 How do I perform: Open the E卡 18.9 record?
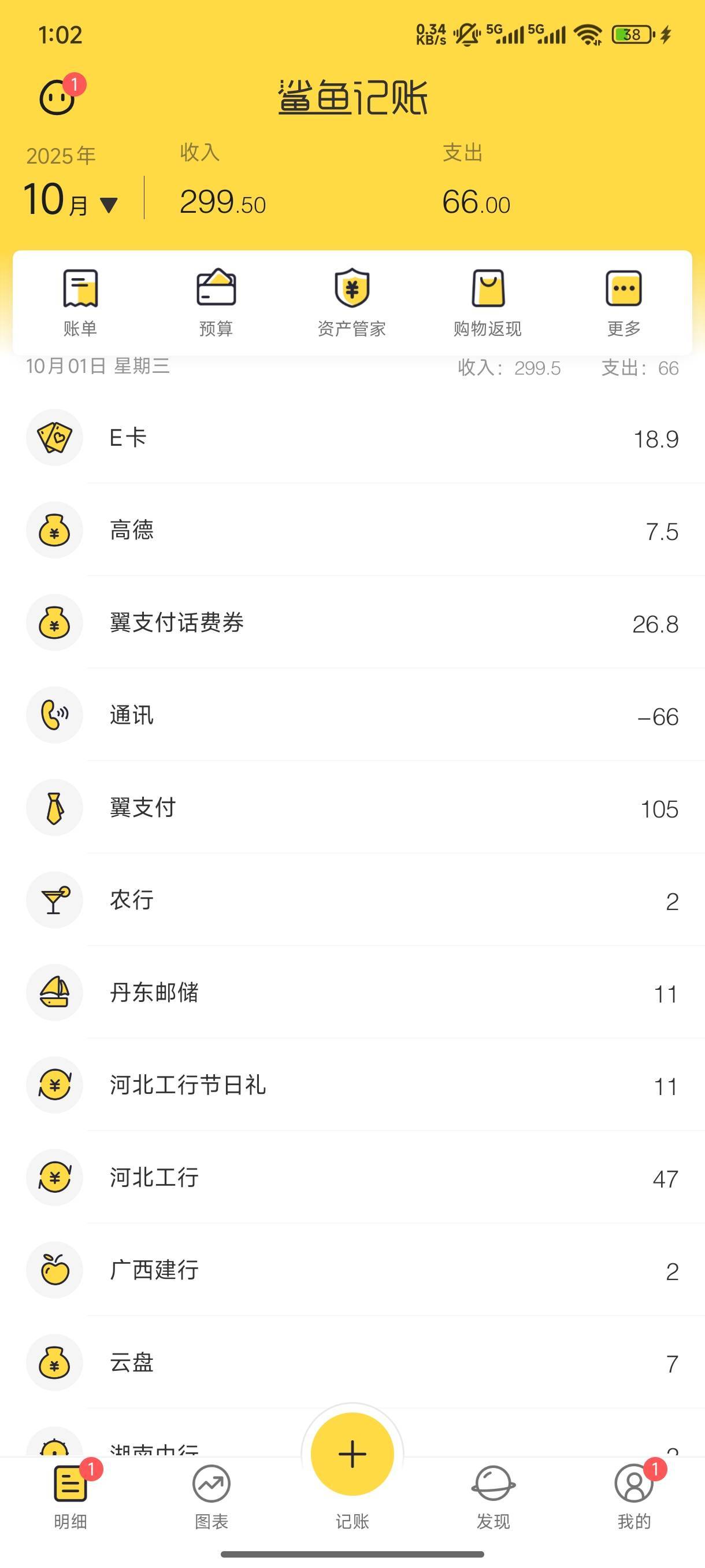pyautogui.click(x=352, y=438)
